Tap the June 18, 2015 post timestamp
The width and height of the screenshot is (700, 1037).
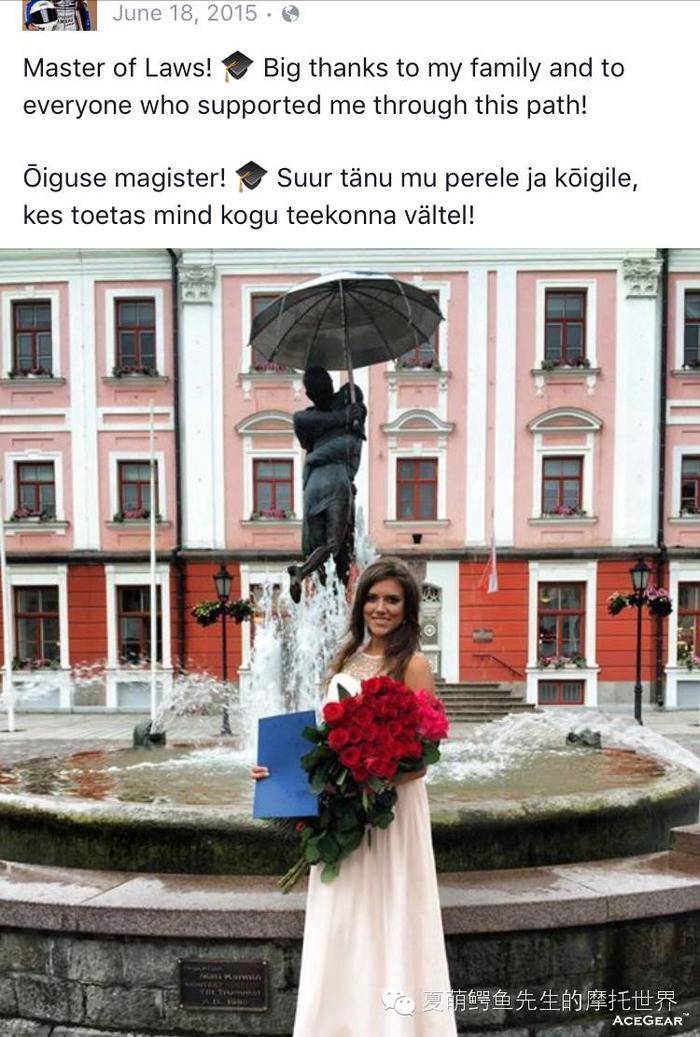click(184, 13)
